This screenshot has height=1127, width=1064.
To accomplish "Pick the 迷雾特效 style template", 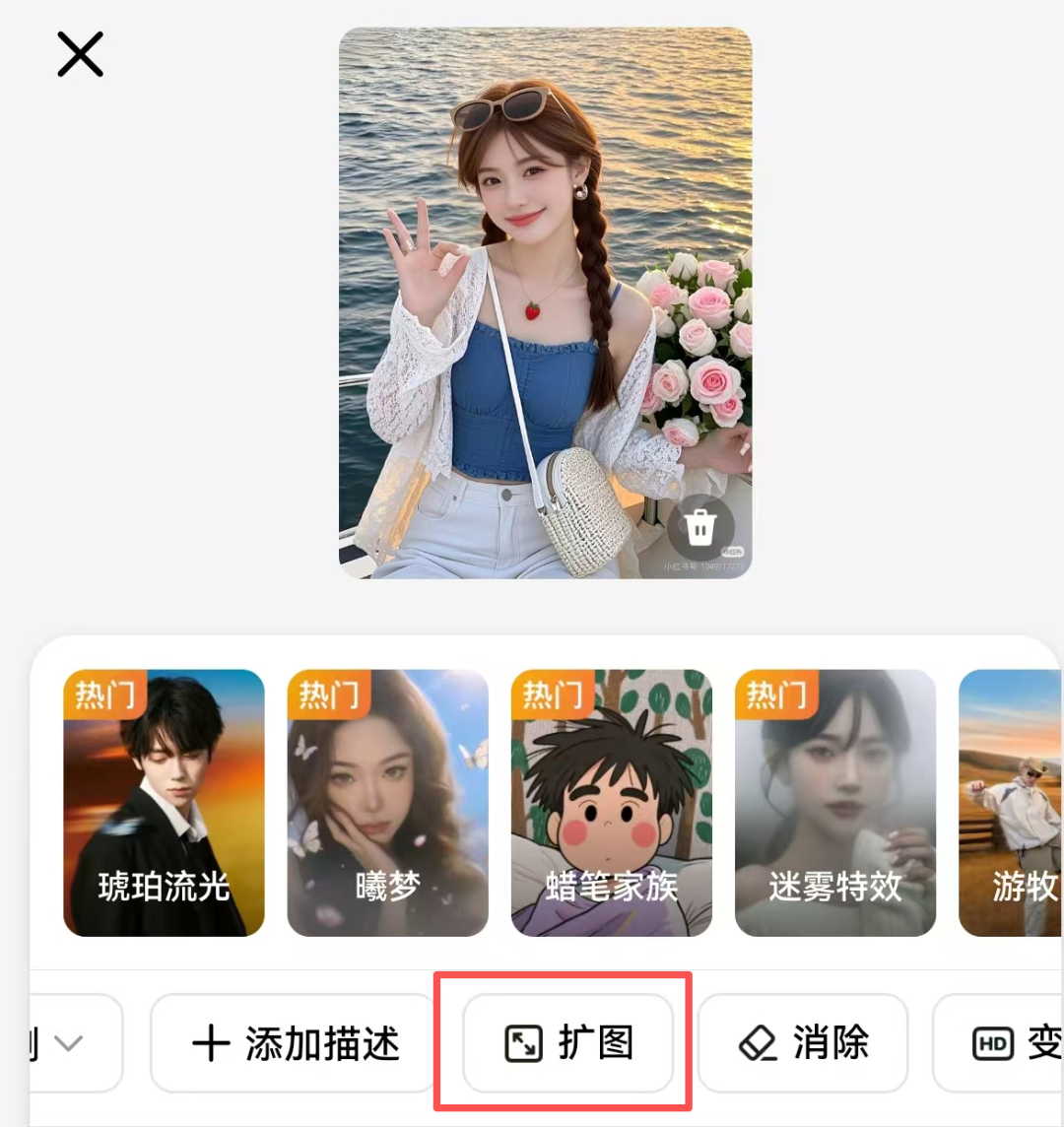I will point(835,803).
